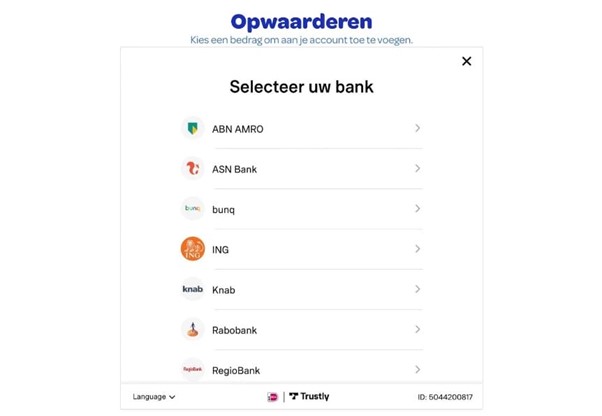The image size is (602, 416).
Task: Choose ASN Bank from the list
Action: (x=300, y=169)
